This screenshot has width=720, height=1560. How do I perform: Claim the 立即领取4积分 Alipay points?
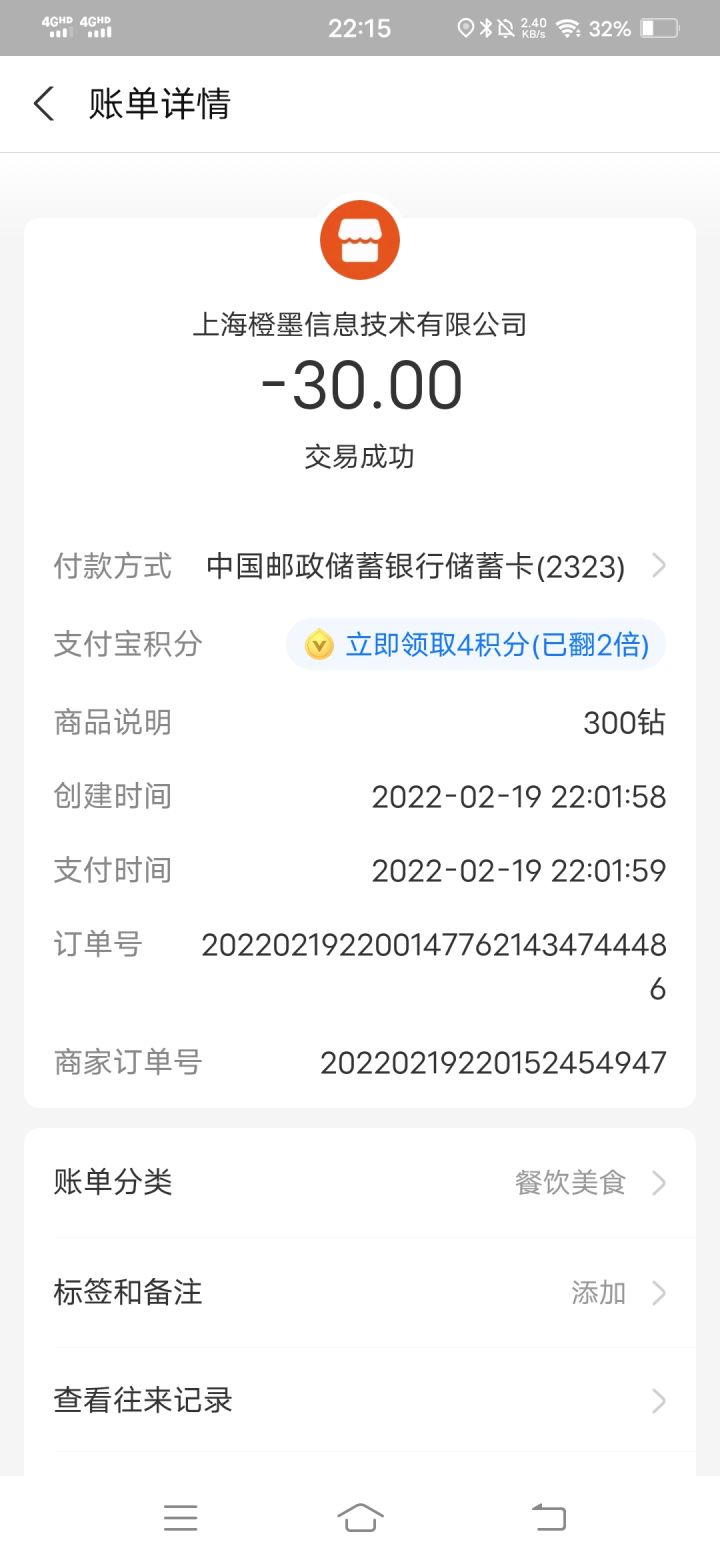(x=476, y=644)
